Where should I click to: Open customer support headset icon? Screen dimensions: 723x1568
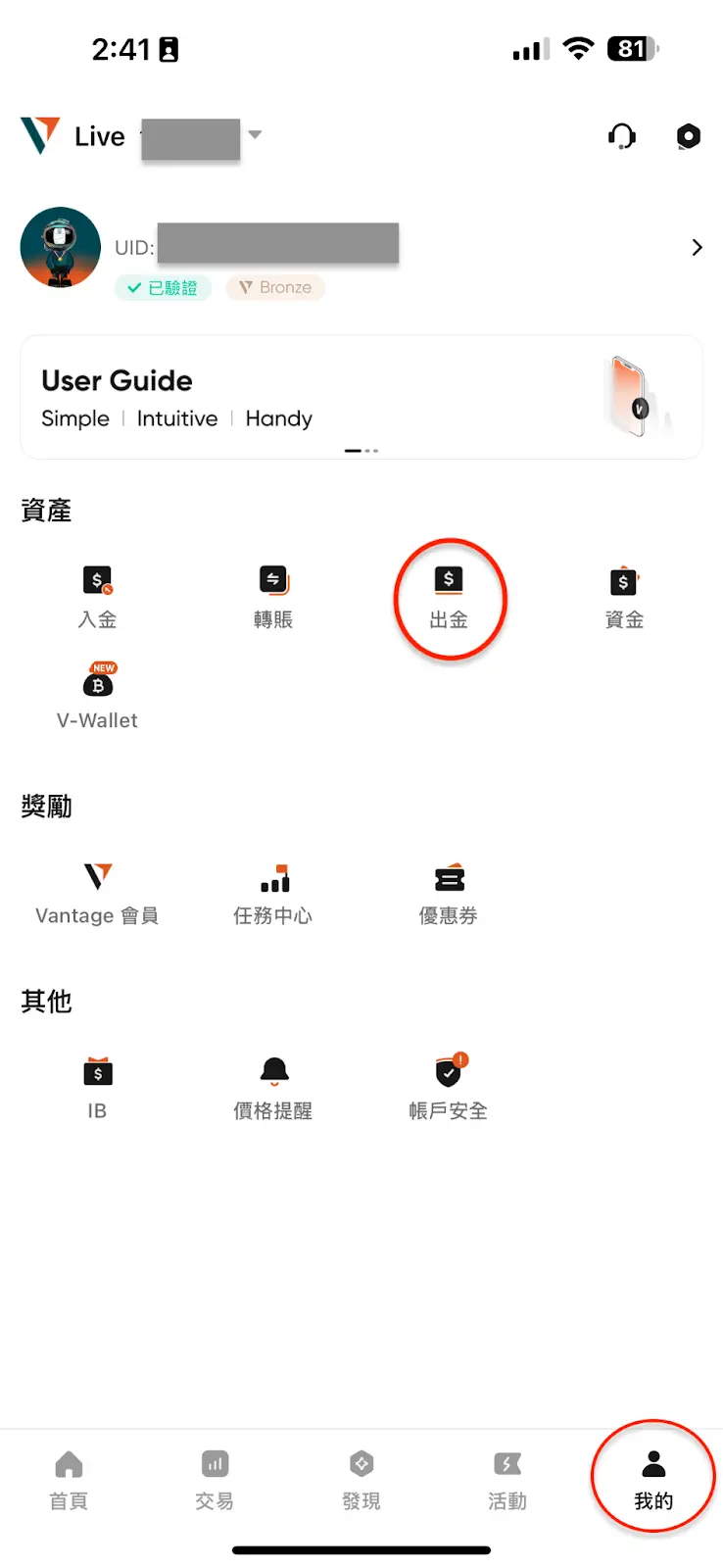(x=621, y=136)
